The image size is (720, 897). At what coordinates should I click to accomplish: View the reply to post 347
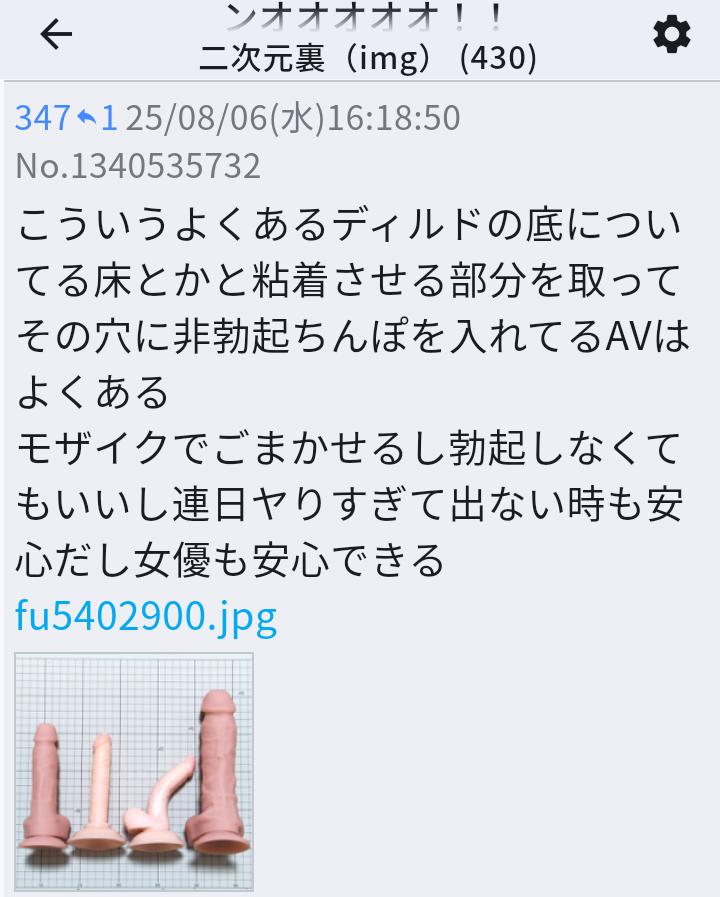pyautogui.click(x=98, y=118)
